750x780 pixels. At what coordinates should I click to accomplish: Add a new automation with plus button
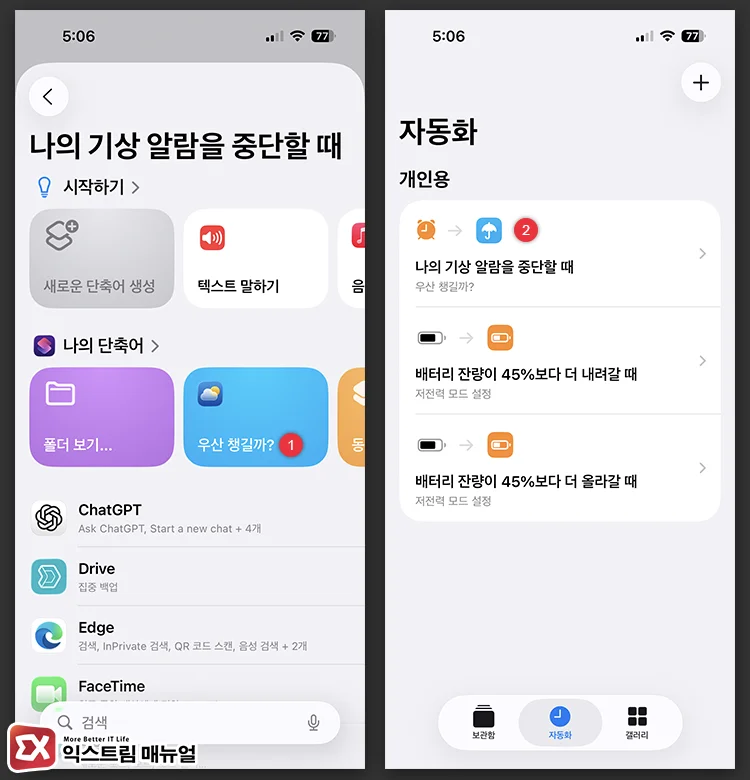click(x=700, y=83)
